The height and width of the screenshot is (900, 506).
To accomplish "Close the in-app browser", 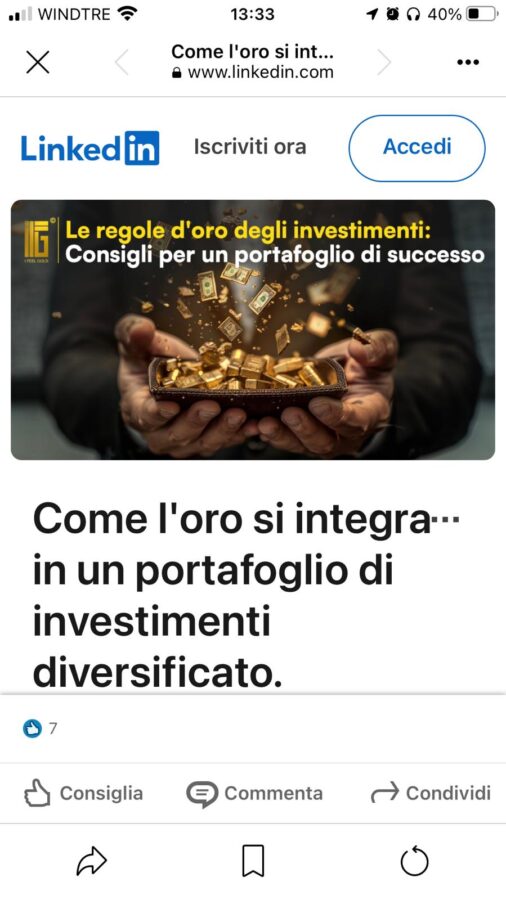I will pyautogui.click(x=38, y=62).
